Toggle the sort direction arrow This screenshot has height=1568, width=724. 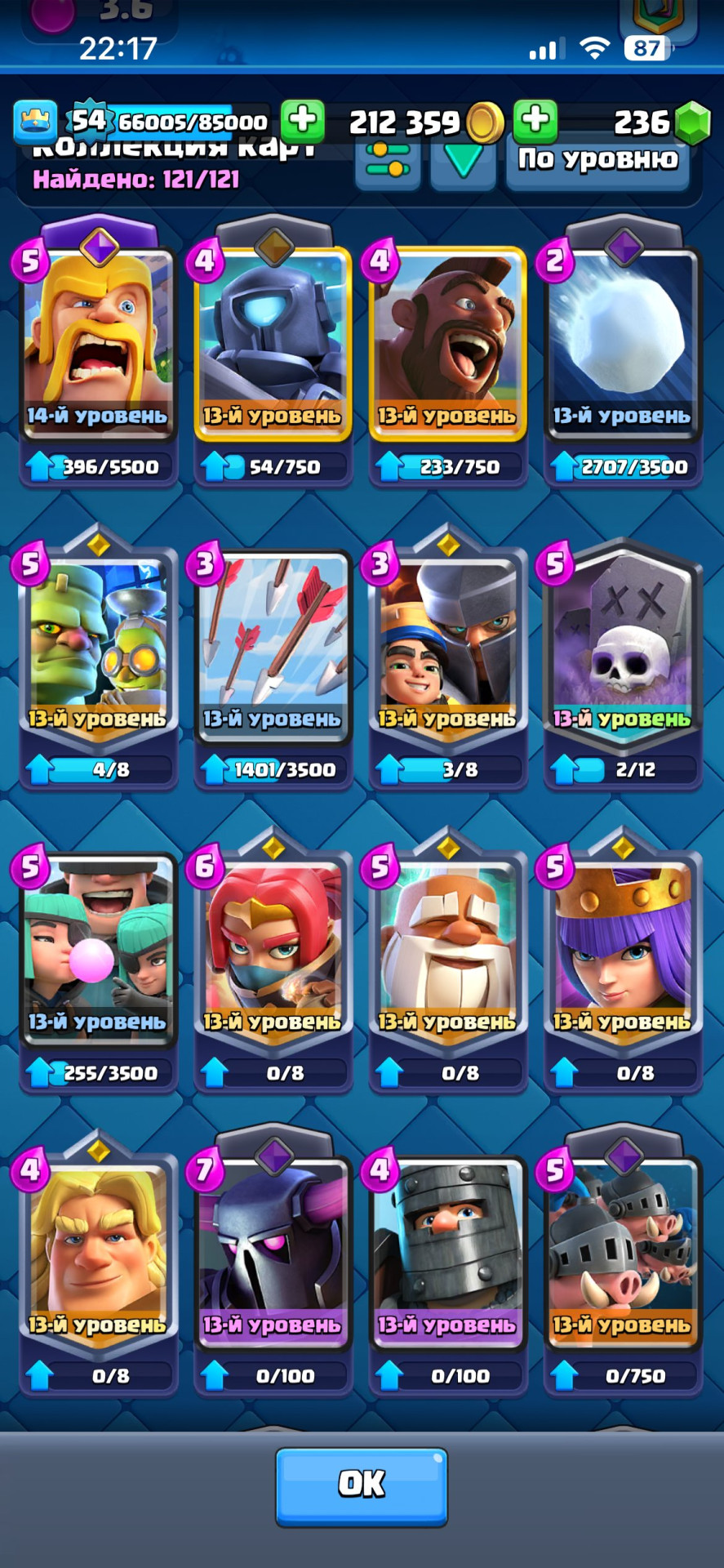point(463,161)
